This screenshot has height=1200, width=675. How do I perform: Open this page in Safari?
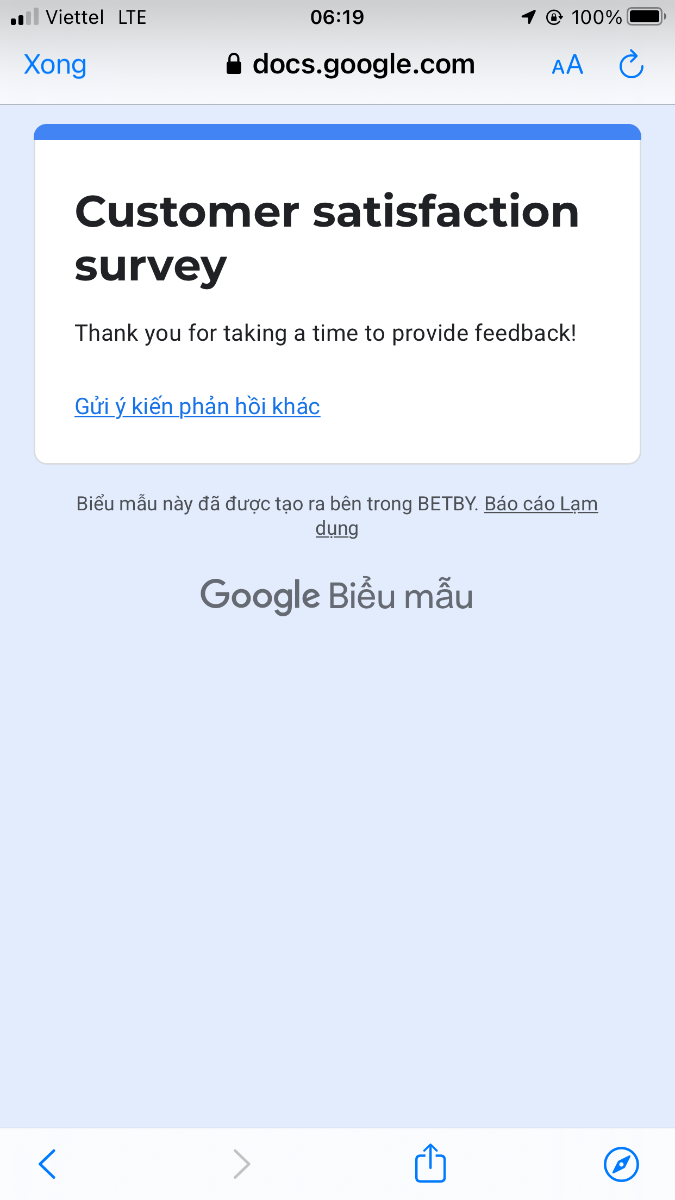click(621, 1163)
